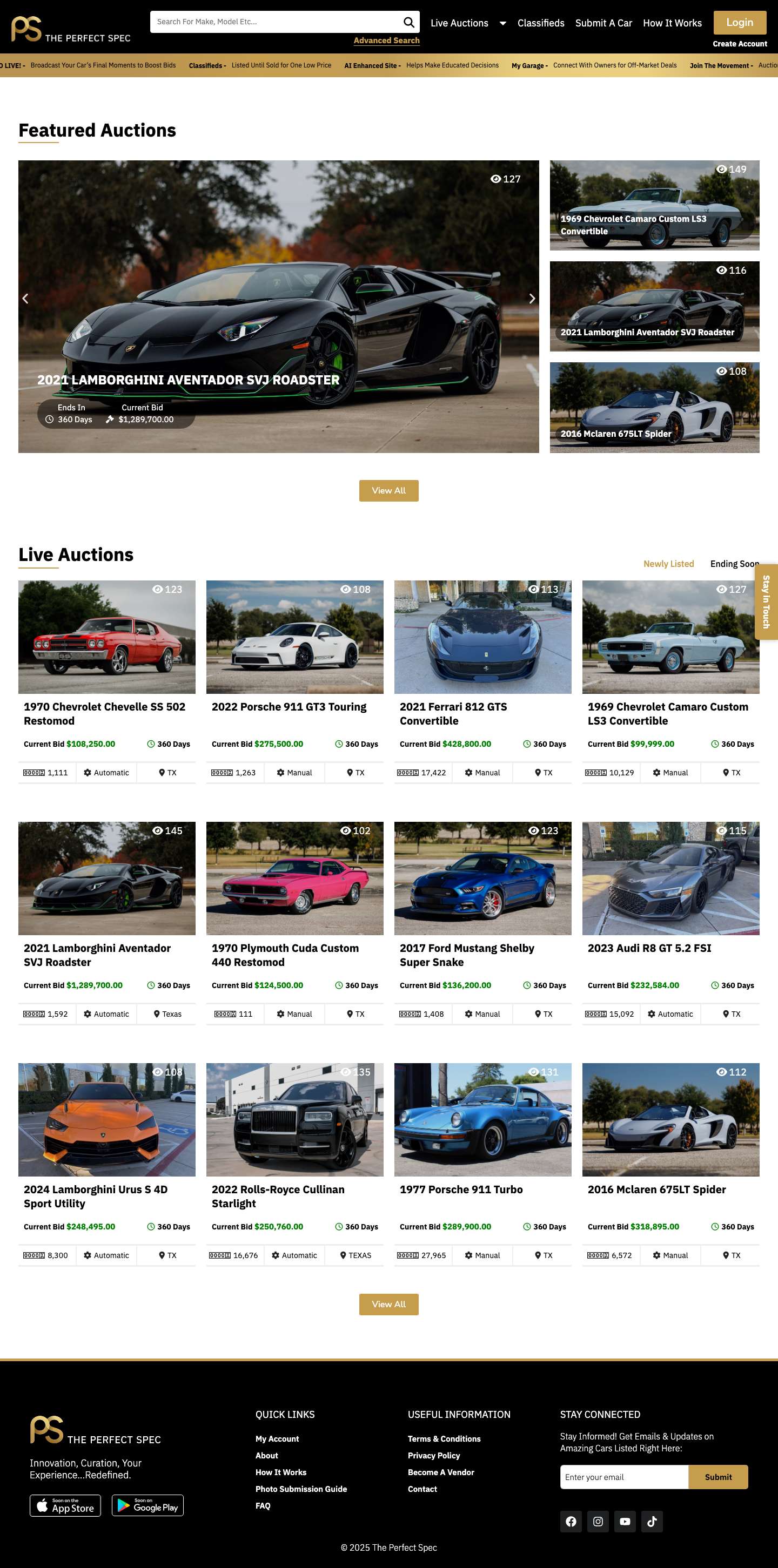The width and height of the screenshot is (778, 1568).
Task: Select the Newly Listed sorting option
Action: coord(668,564)
